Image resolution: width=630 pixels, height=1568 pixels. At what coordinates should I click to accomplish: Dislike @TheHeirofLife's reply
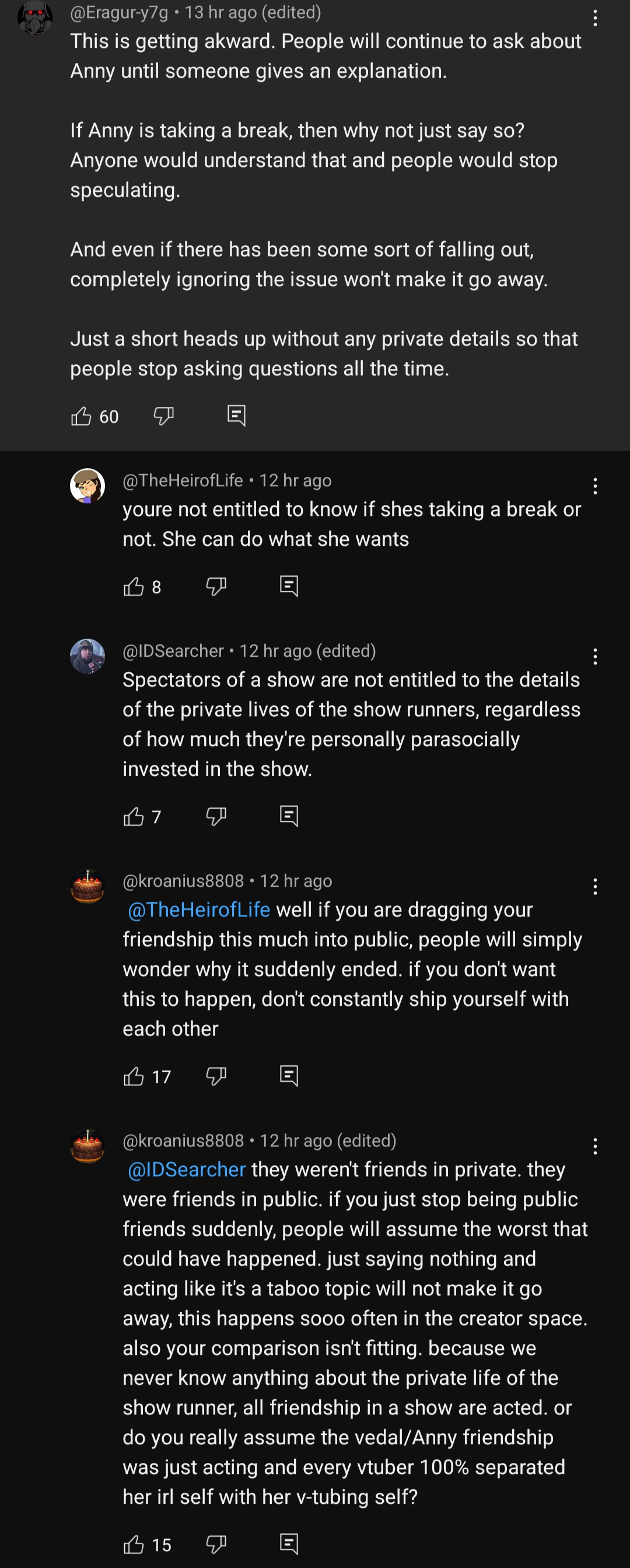tap(216, 586)
